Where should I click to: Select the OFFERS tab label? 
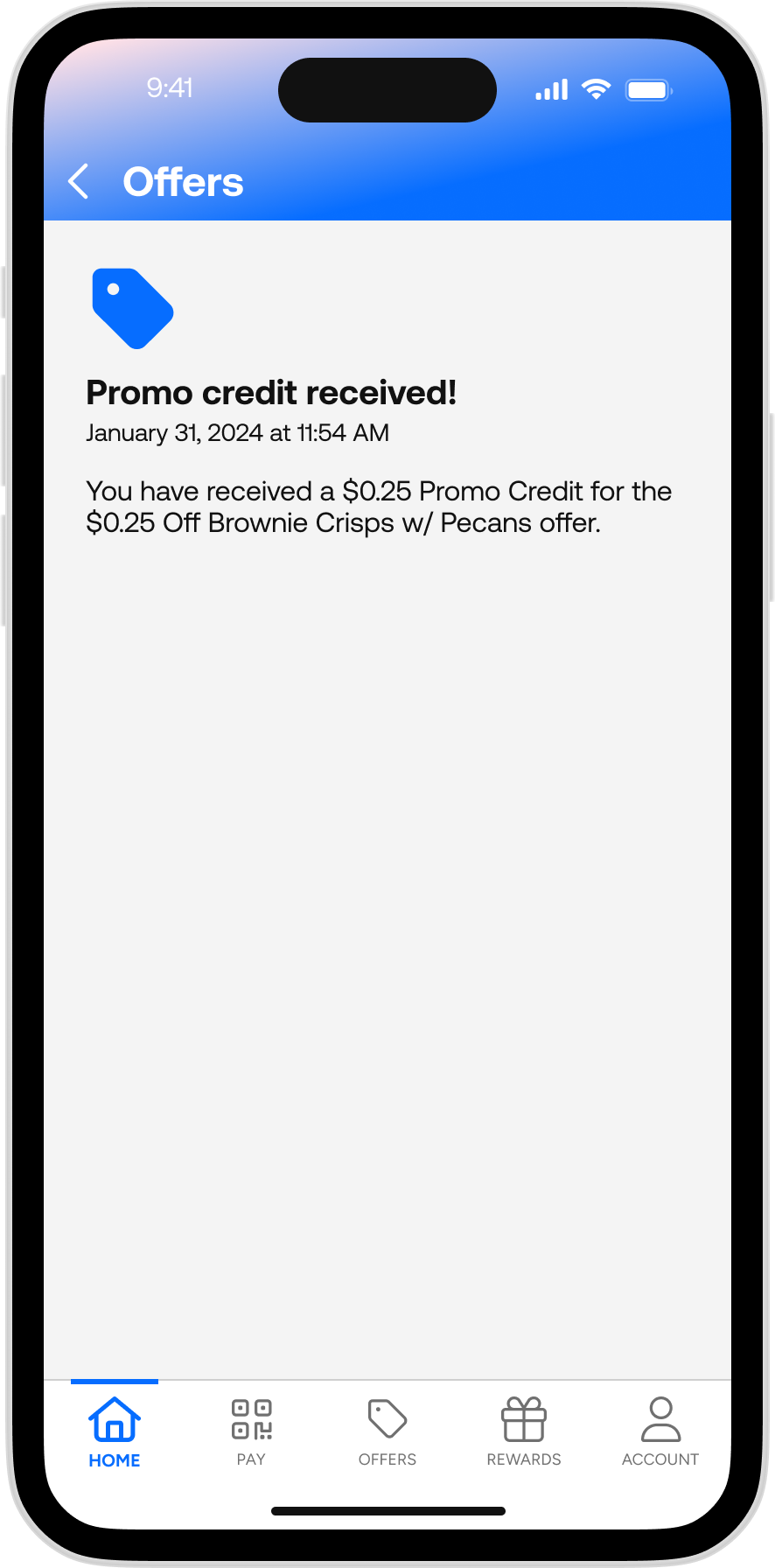point(387,1459)
